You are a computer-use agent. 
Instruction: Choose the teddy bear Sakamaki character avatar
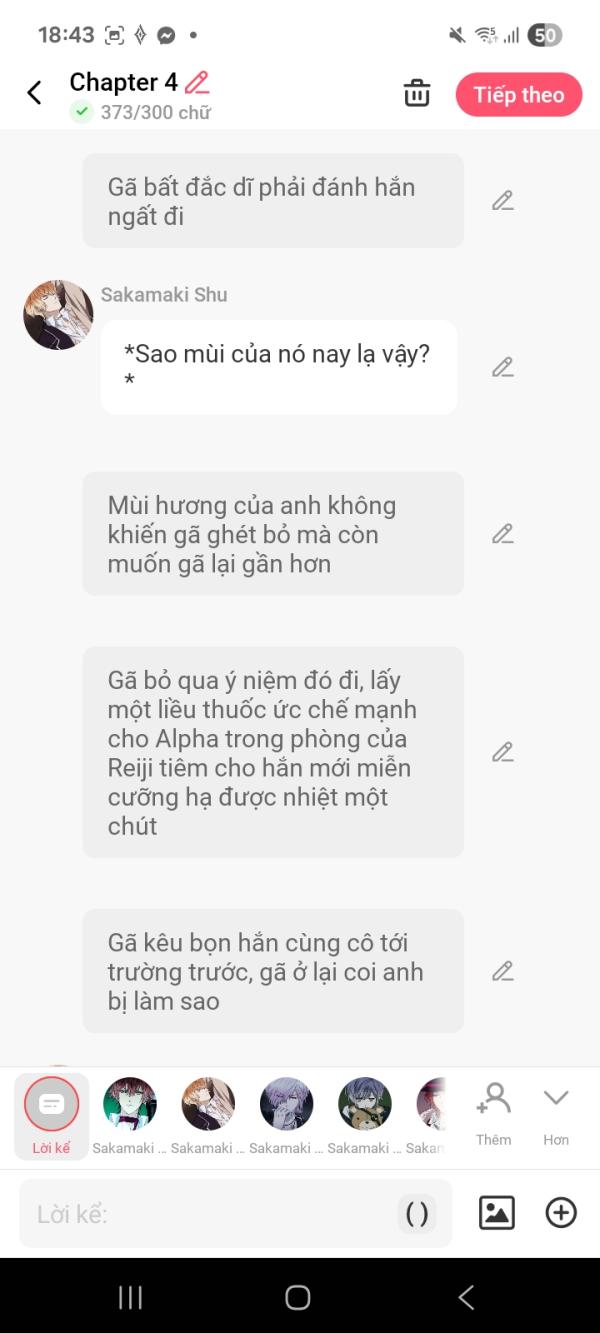pyautogui.click(x=364, y=1104)
